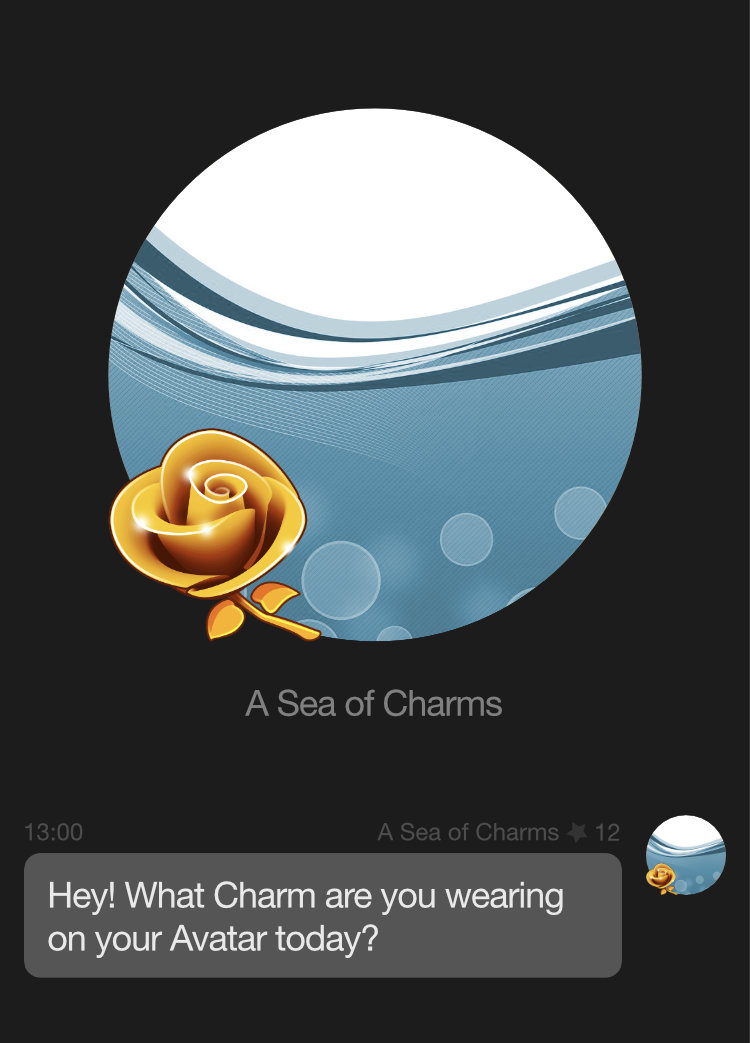Tap the small avatar beside the message
Image resolution: width=750 pixels, height=1043 pixels.
coord(686,855)
